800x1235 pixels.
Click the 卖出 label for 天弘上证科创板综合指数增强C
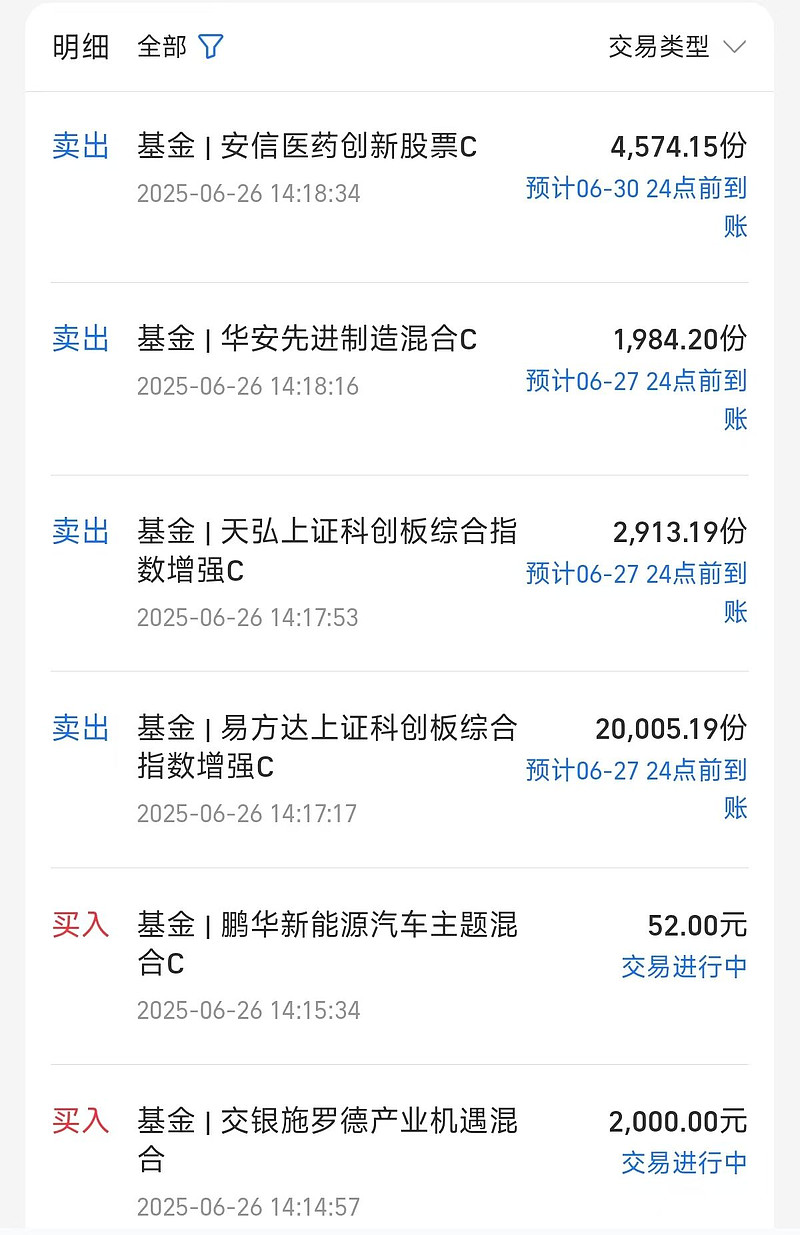(80, 532)
